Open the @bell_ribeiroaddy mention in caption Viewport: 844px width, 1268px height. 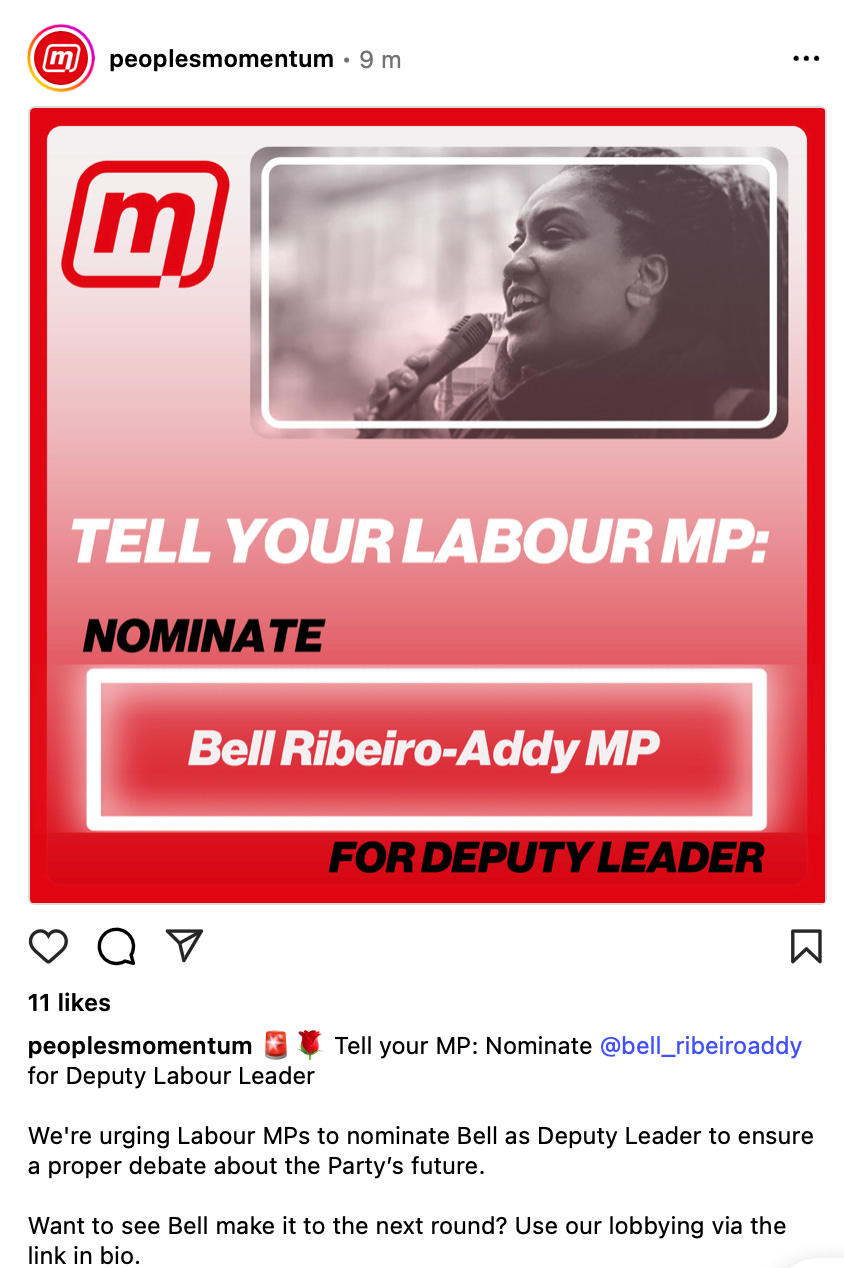tap(700, 1046)
